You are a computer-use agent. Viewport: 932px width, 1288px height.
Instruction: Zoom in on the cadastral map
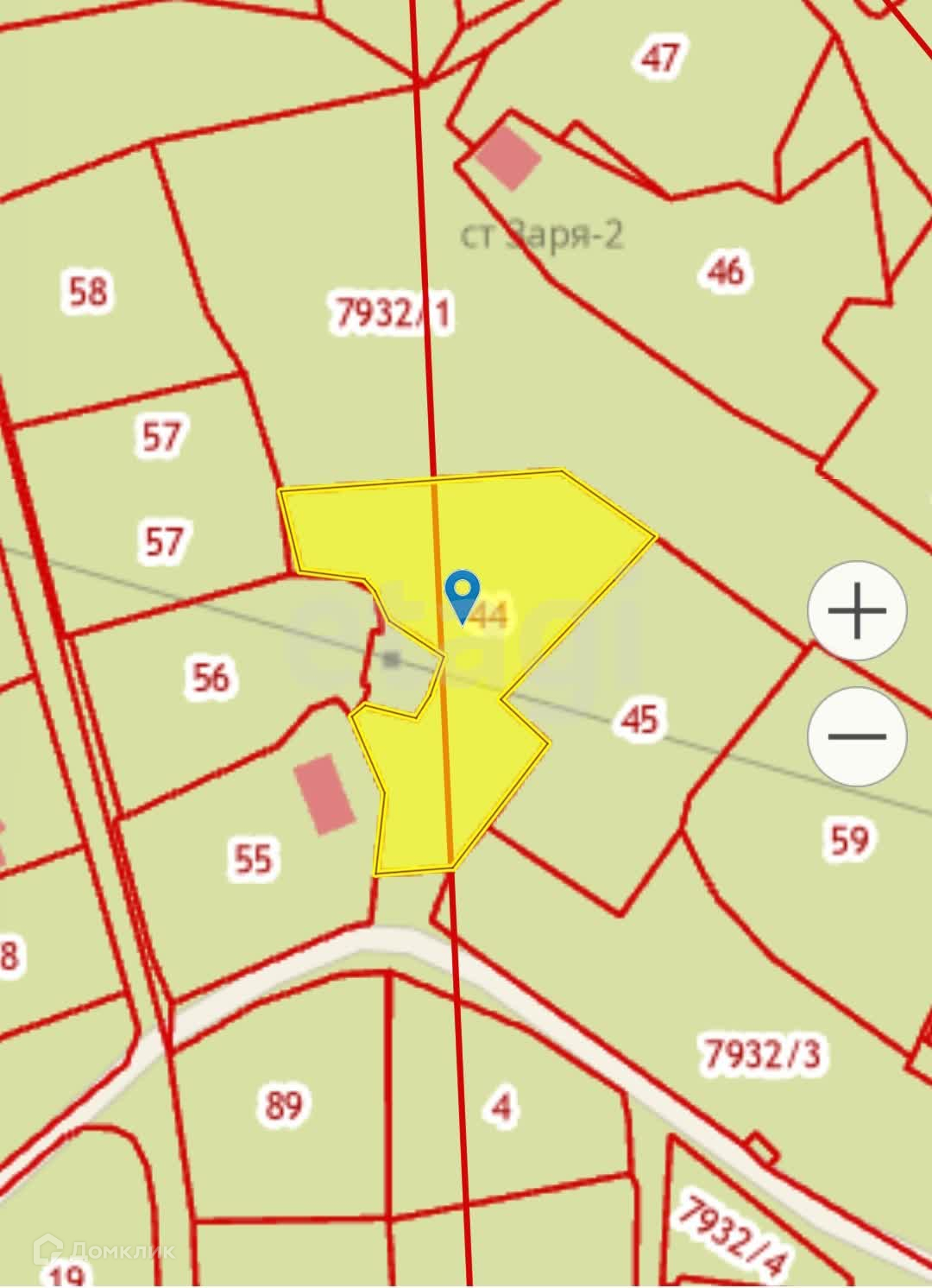(856, 610)
